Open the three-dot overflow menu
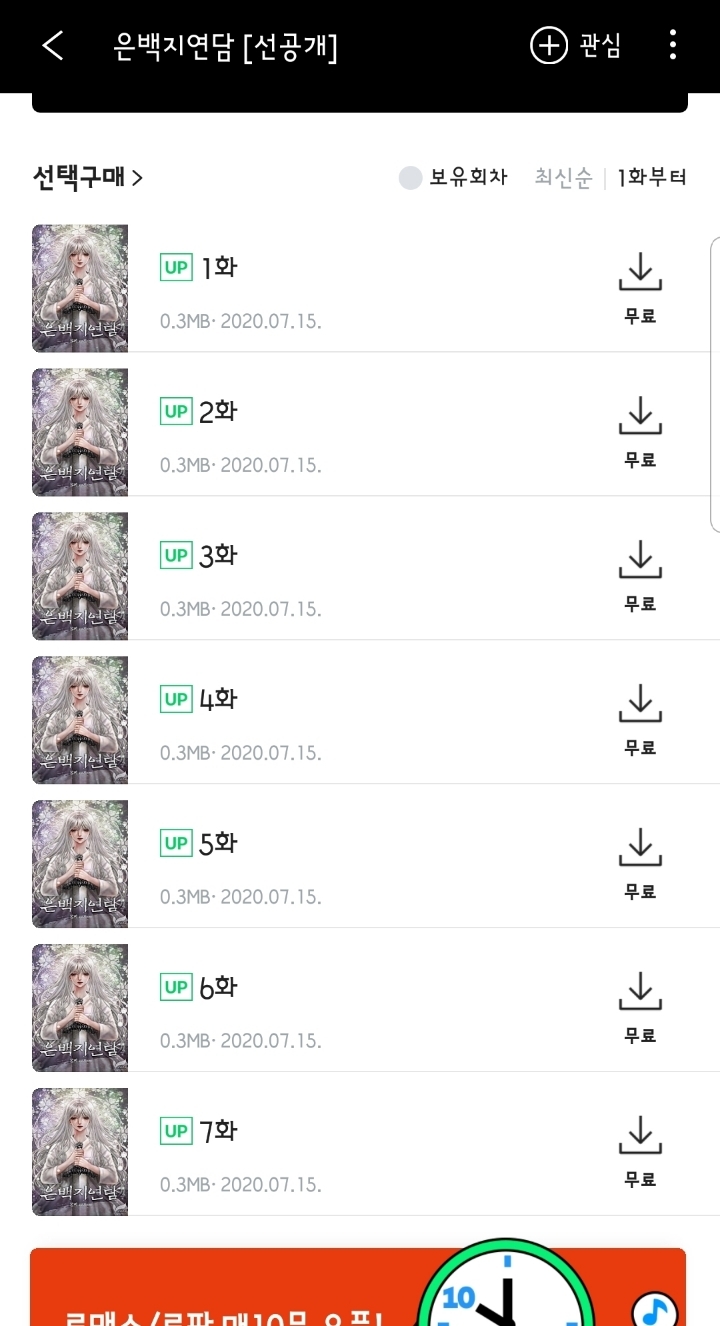Viewport: 720px width, 1326px height. (672, 45)
